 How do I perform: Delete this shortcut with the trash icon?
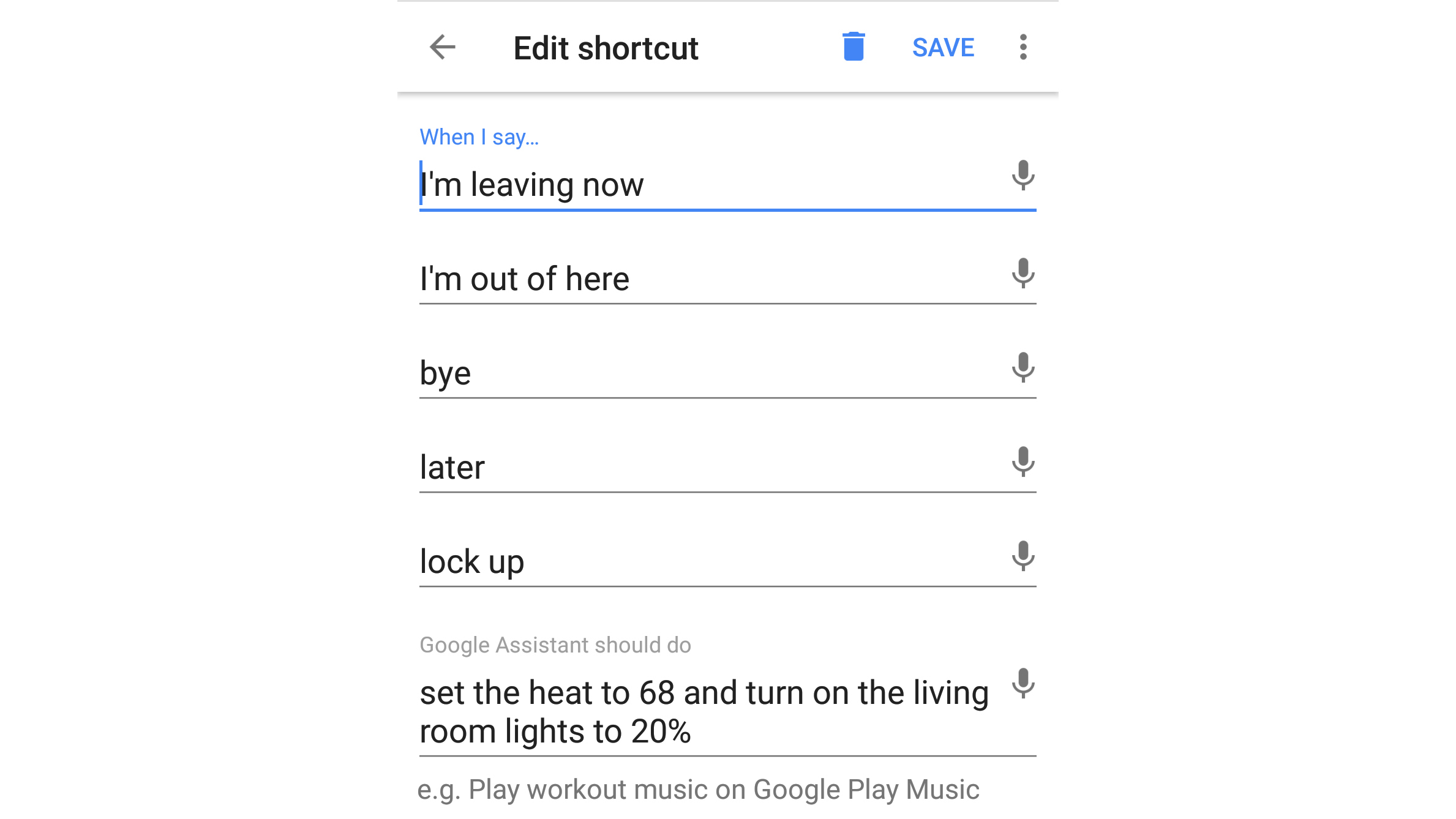853,47
